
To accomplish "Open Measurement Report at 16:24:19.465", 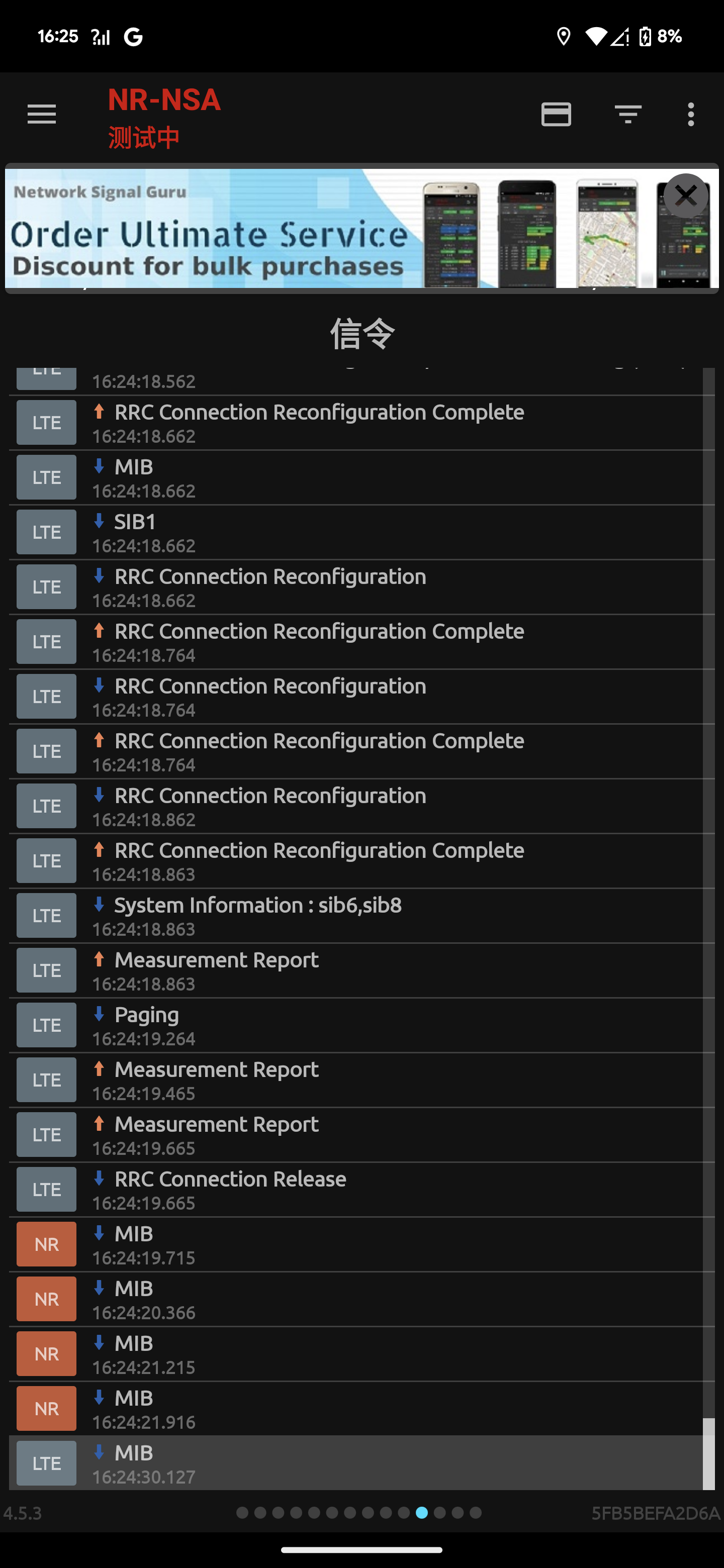I will [x=361, y=1081].
